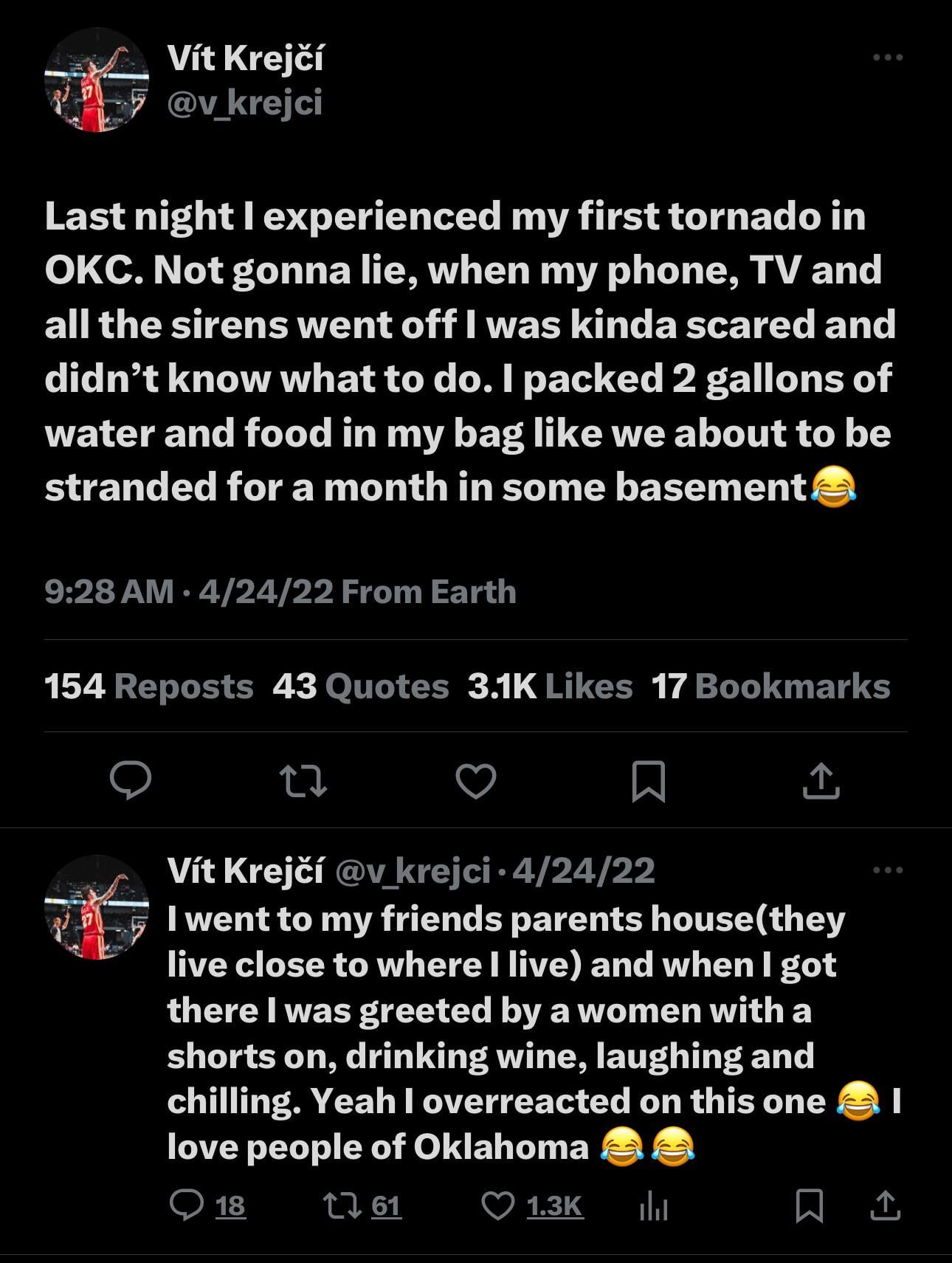Image resolution: width=952 pixels, height=1263 pixels.
Task: View the 3.1K Likes list
Action: (x=550, y=686)
